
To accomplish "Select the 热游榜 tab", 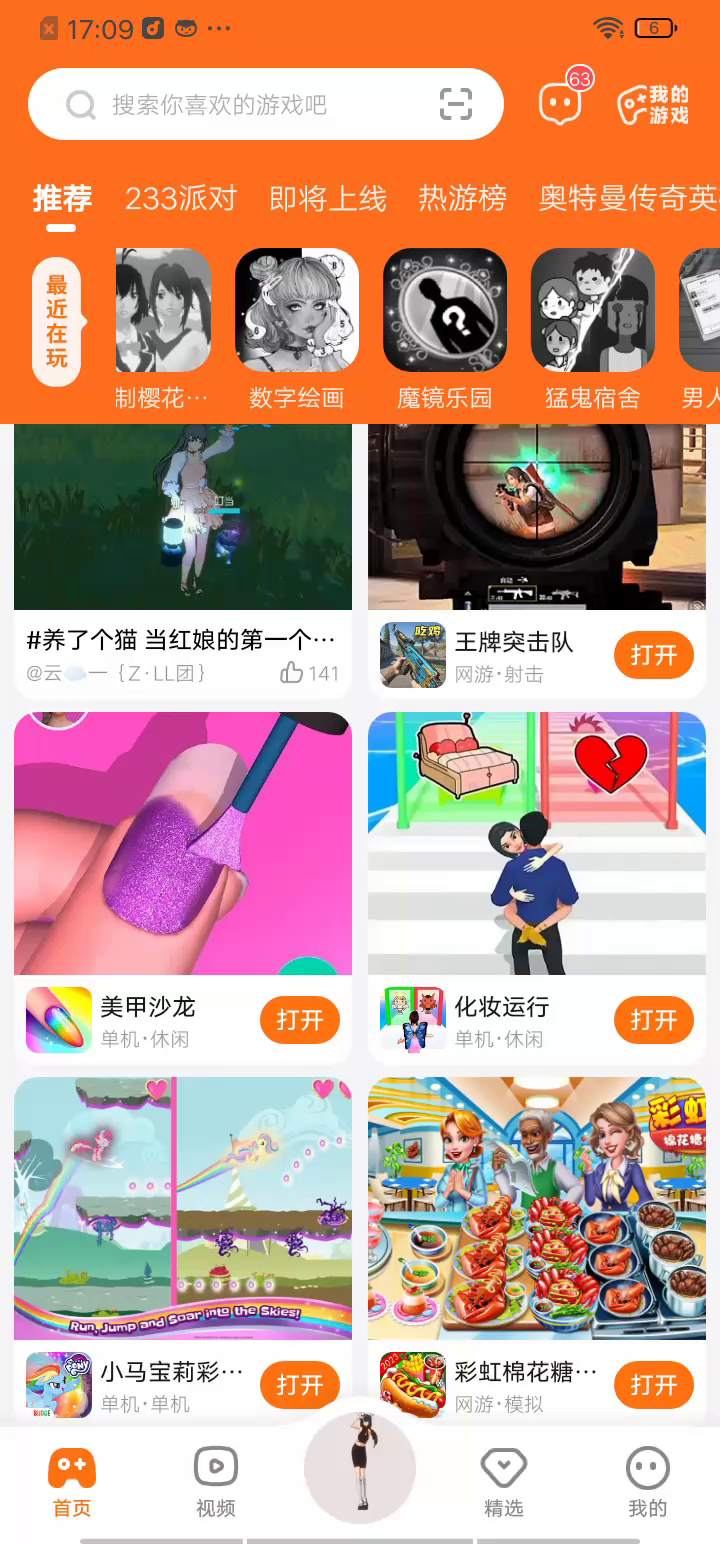I will [462, 198].
